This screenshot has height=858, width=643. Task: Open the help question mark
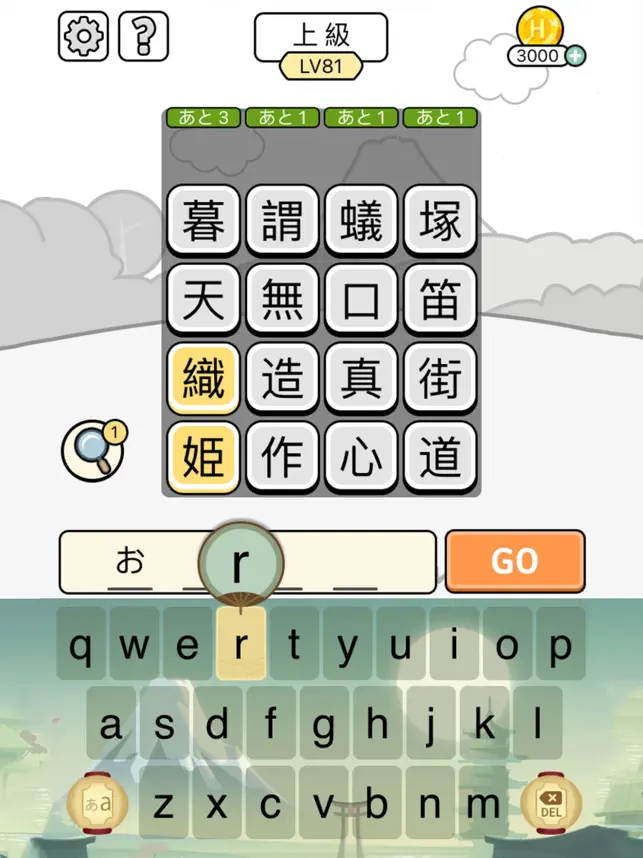point(143,37)
